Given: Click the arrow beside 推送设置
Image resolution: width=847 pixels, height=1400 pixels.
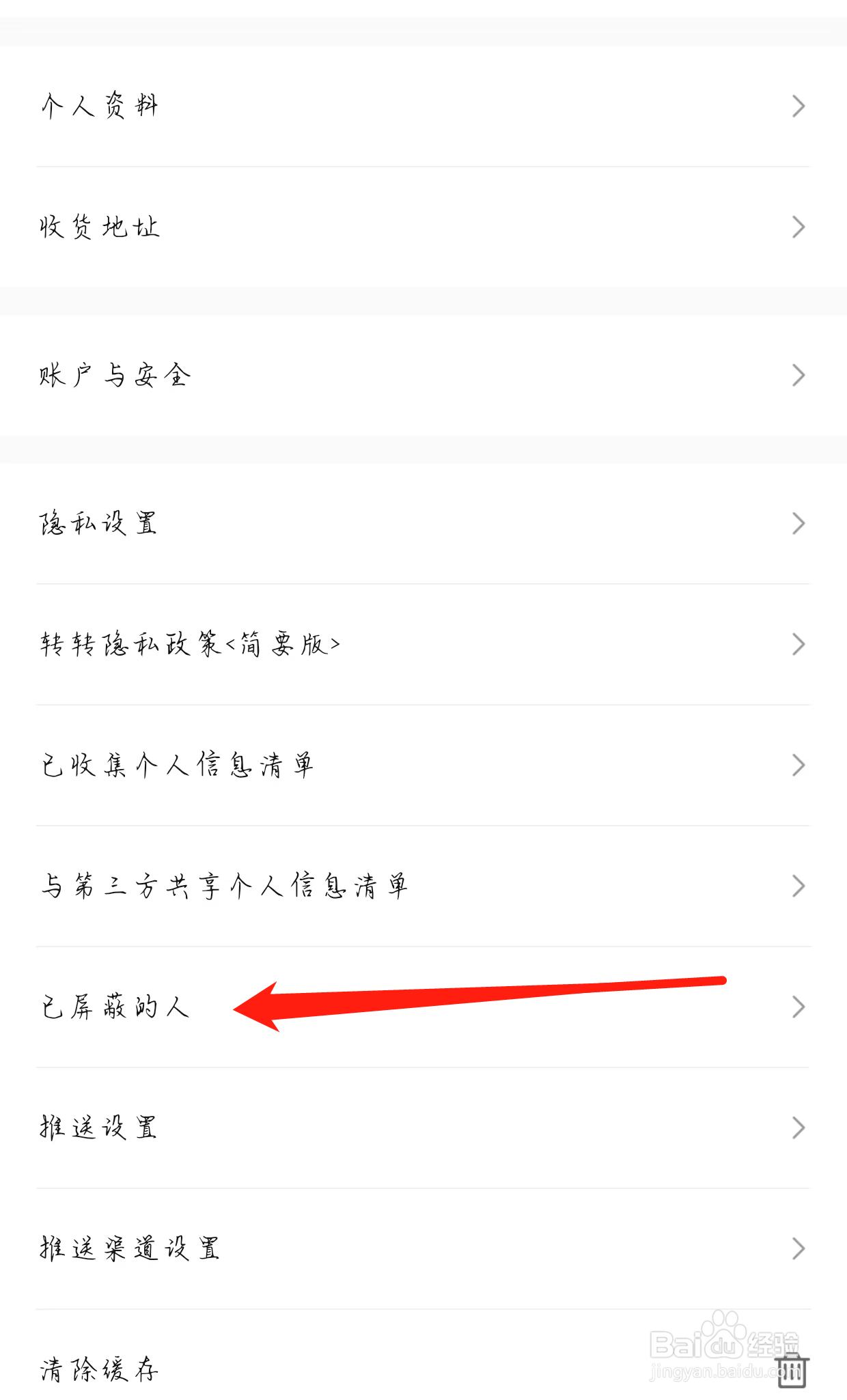Looking at the screenshot, I should [x=798, y=1128].
